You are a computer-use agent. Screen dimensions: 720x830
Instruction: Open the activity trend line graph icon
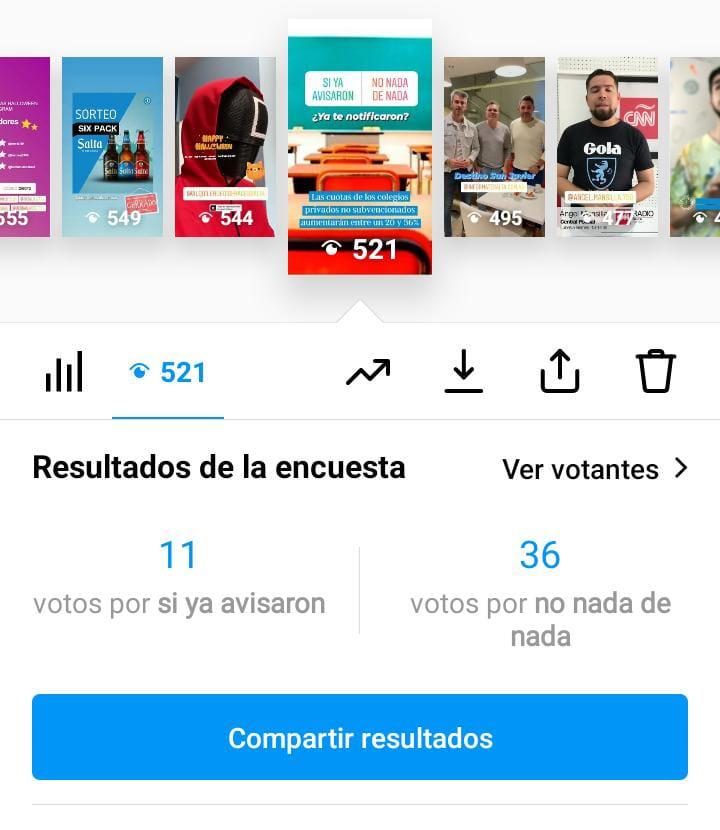(x=368, y=371)
